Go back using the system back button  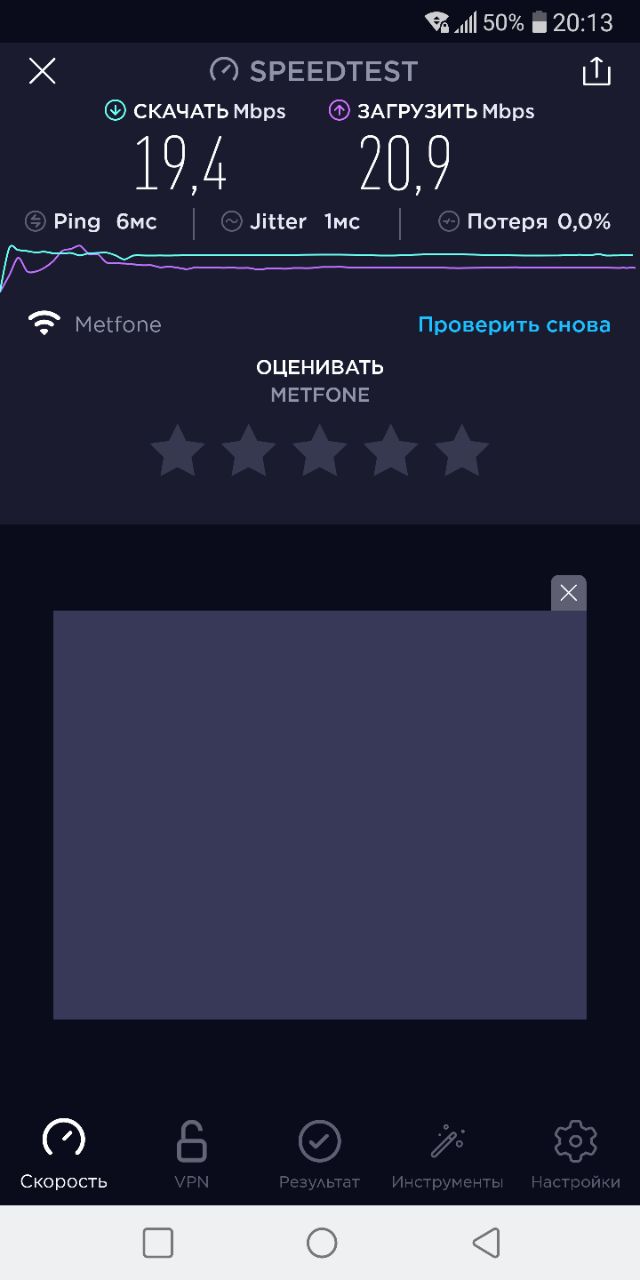[x=486, y=1243]
